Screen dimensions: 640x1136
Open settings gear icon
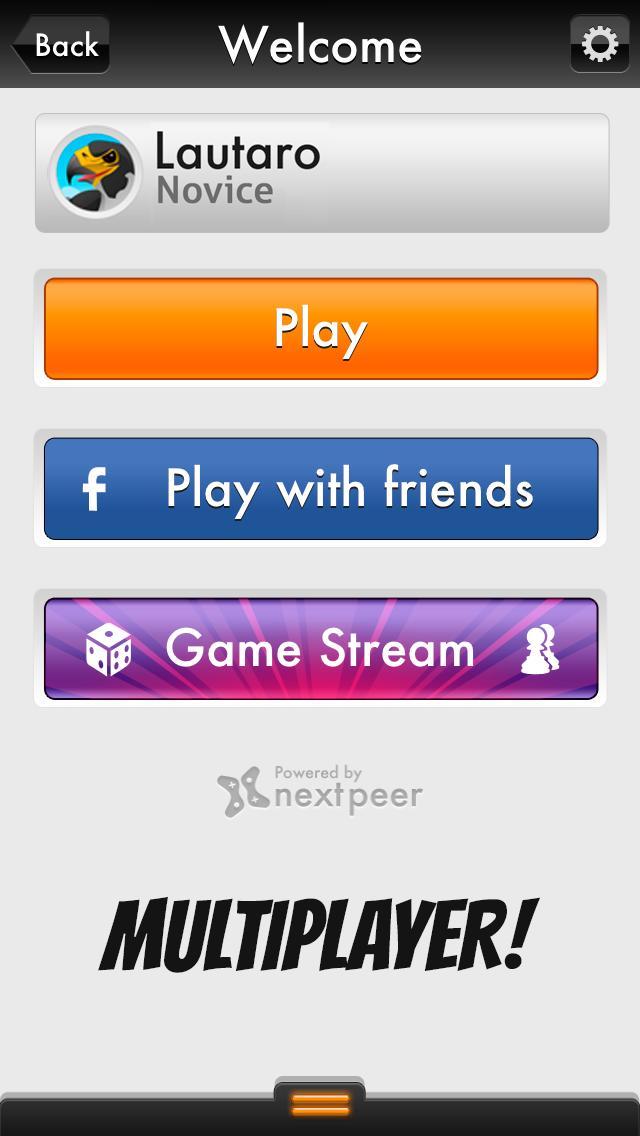[599, 44]
